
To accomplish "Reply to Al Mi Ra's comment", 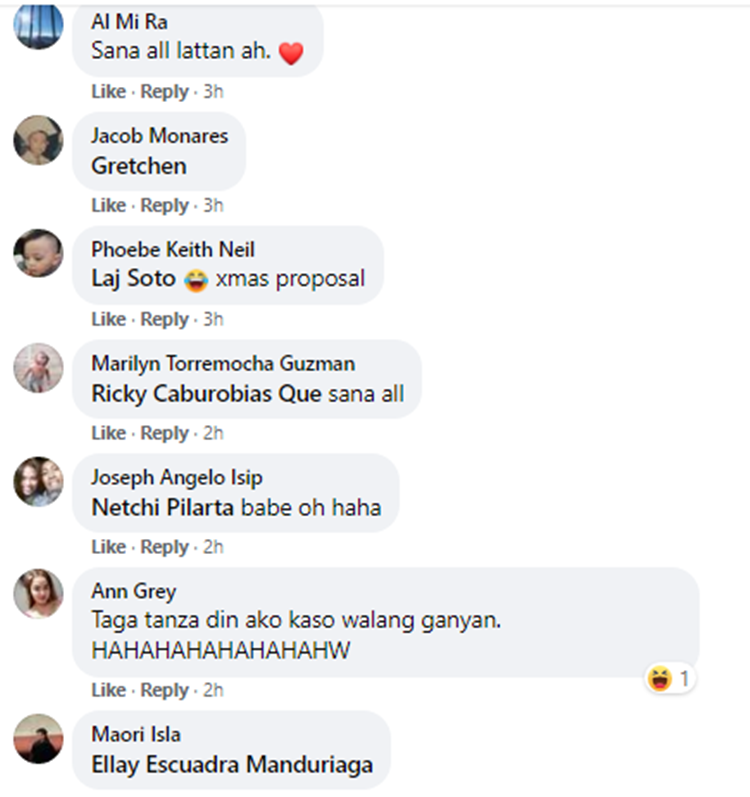I will pos(164,92).
